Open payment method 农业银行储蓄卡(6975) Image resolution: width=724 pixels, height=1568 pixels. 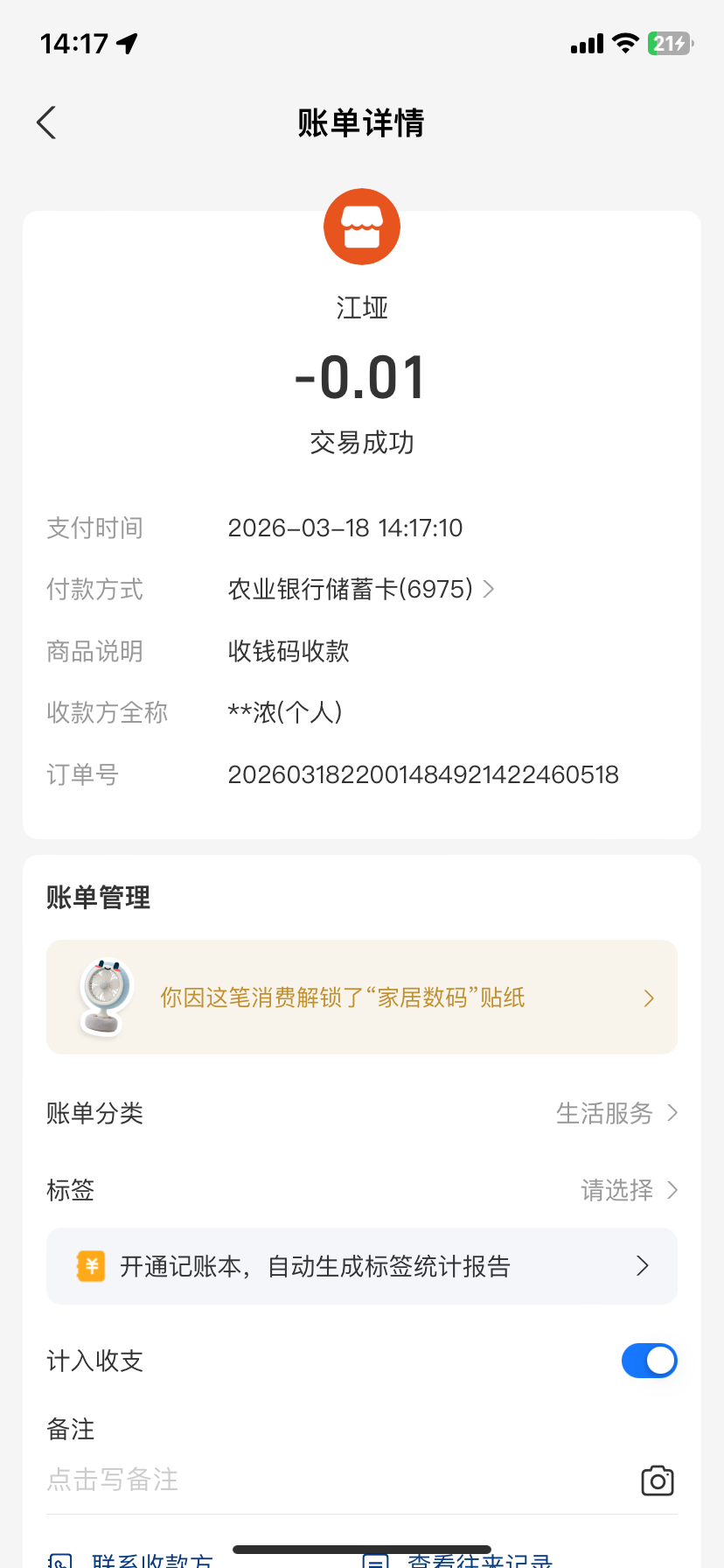tap(360, 589)
